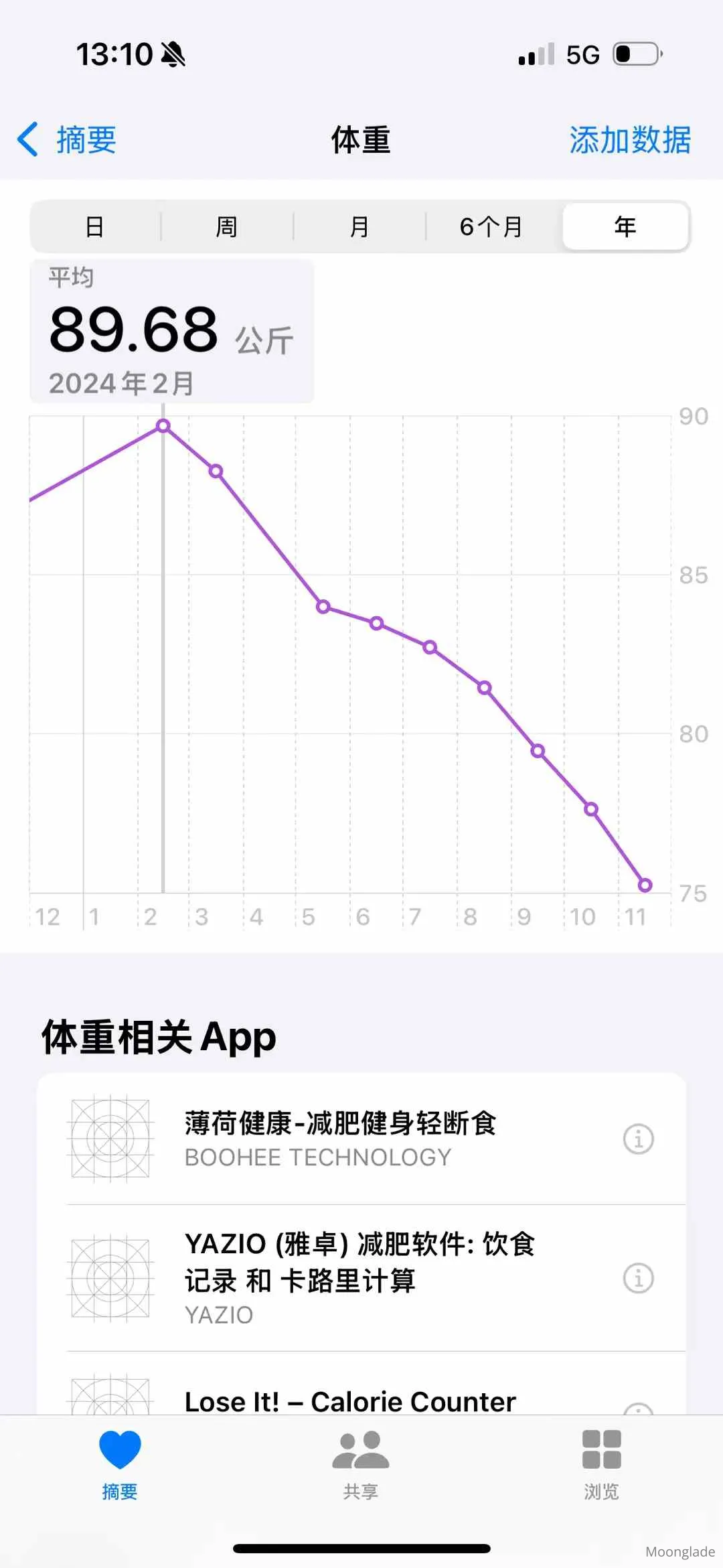
Task: Switch to the 周 week view
Action: point(226,227)
